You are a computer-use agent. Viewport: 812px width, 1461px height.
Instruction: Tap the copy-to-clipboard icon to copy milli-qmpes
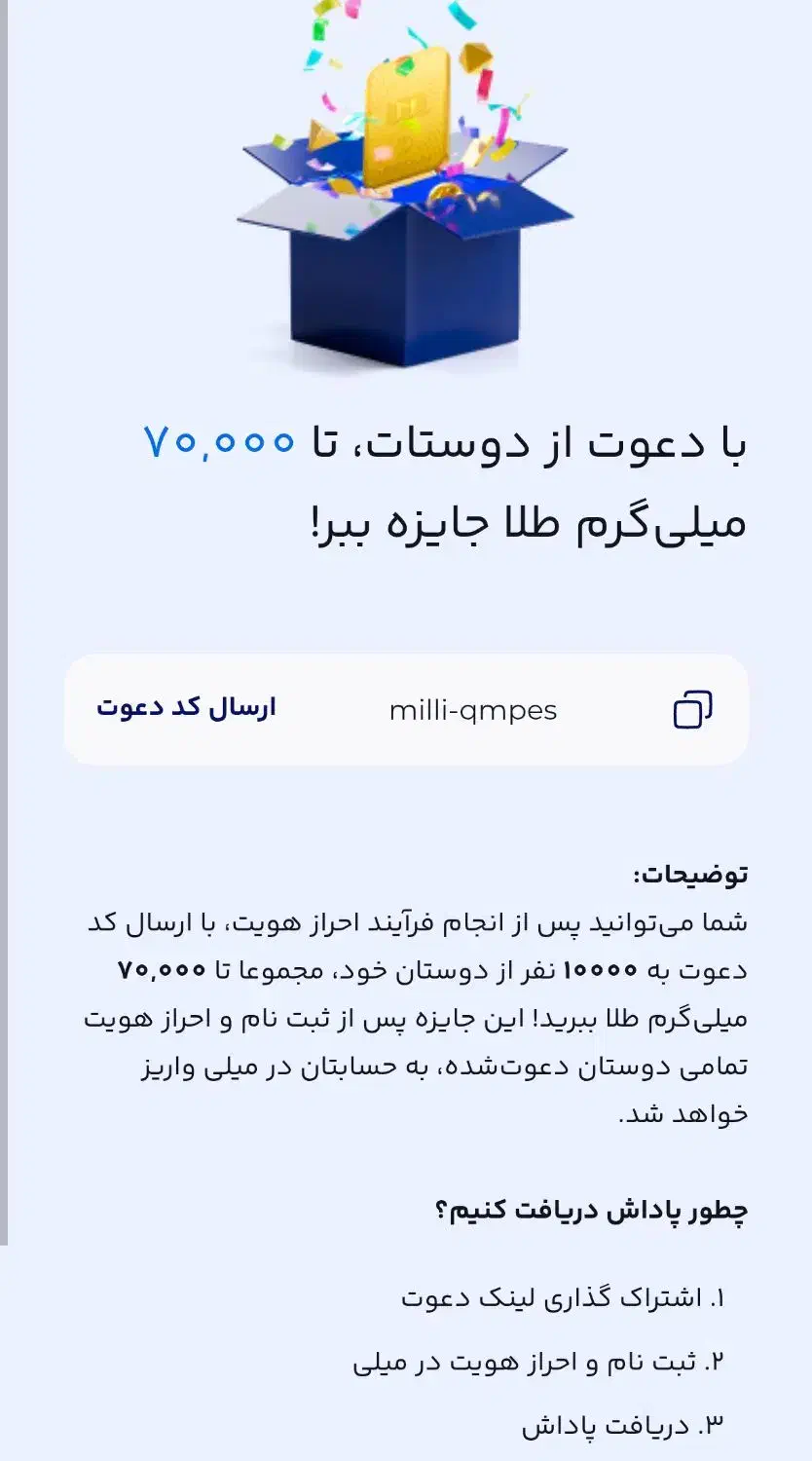tap(694, 711)
